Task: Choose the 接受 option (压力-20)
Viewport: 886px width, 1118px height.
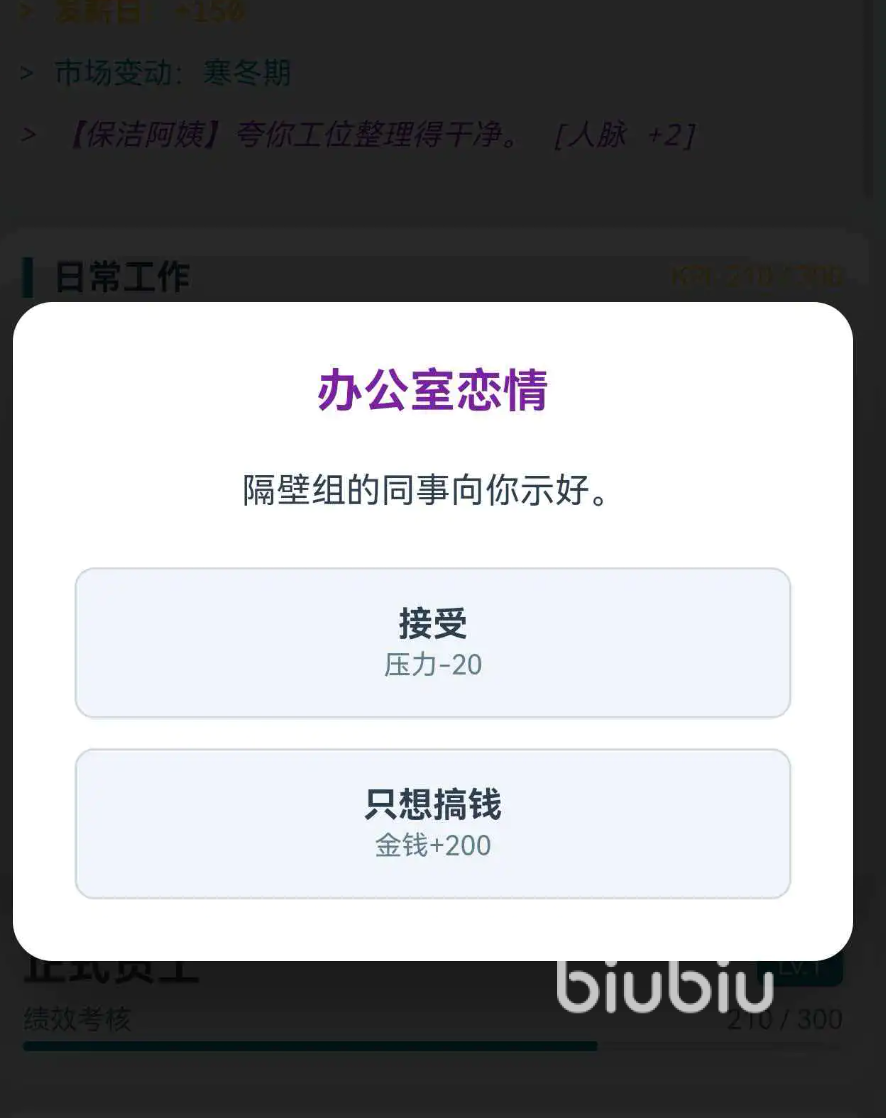Action: coord(432,642)
